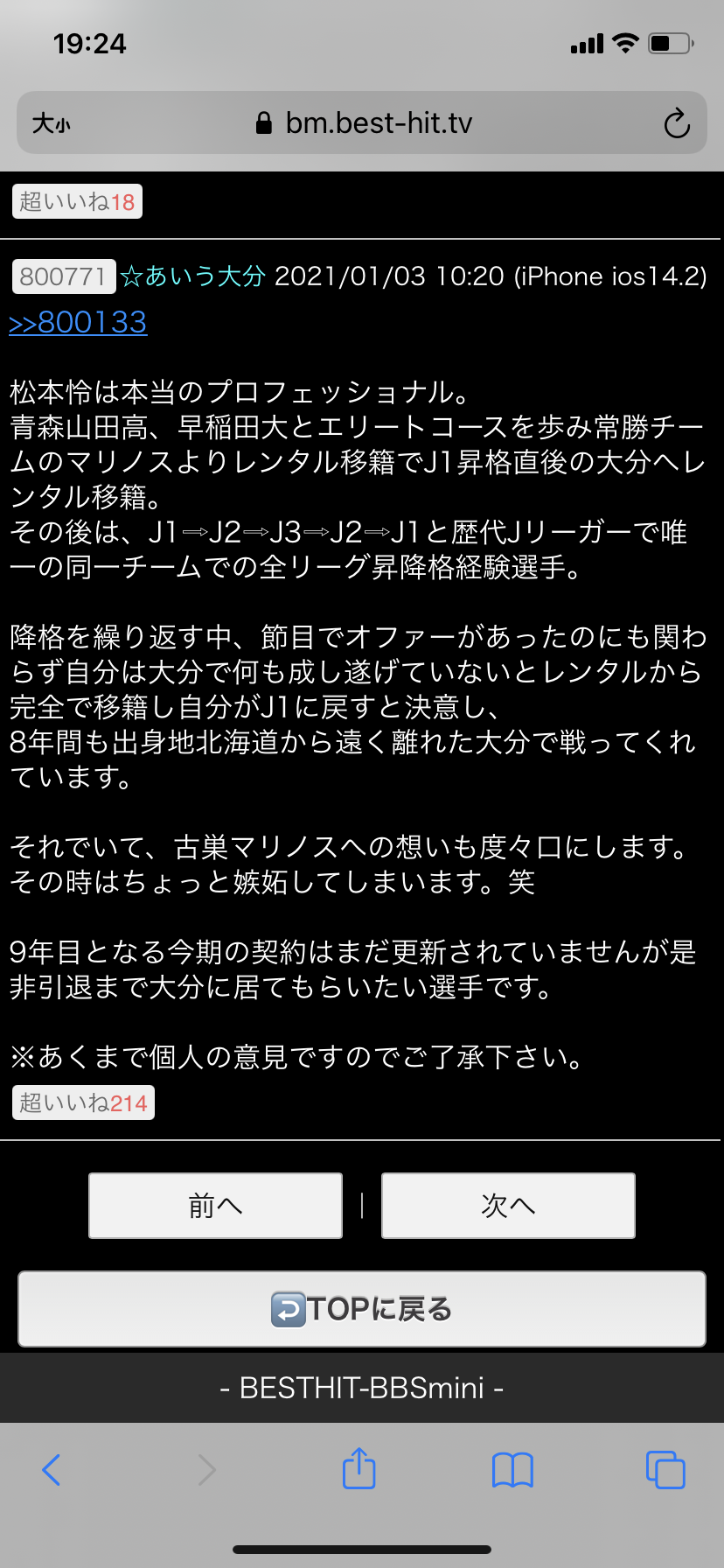Go to next page with 次へ
This screenshot has height=1568, width=724.
(508, 1206)
